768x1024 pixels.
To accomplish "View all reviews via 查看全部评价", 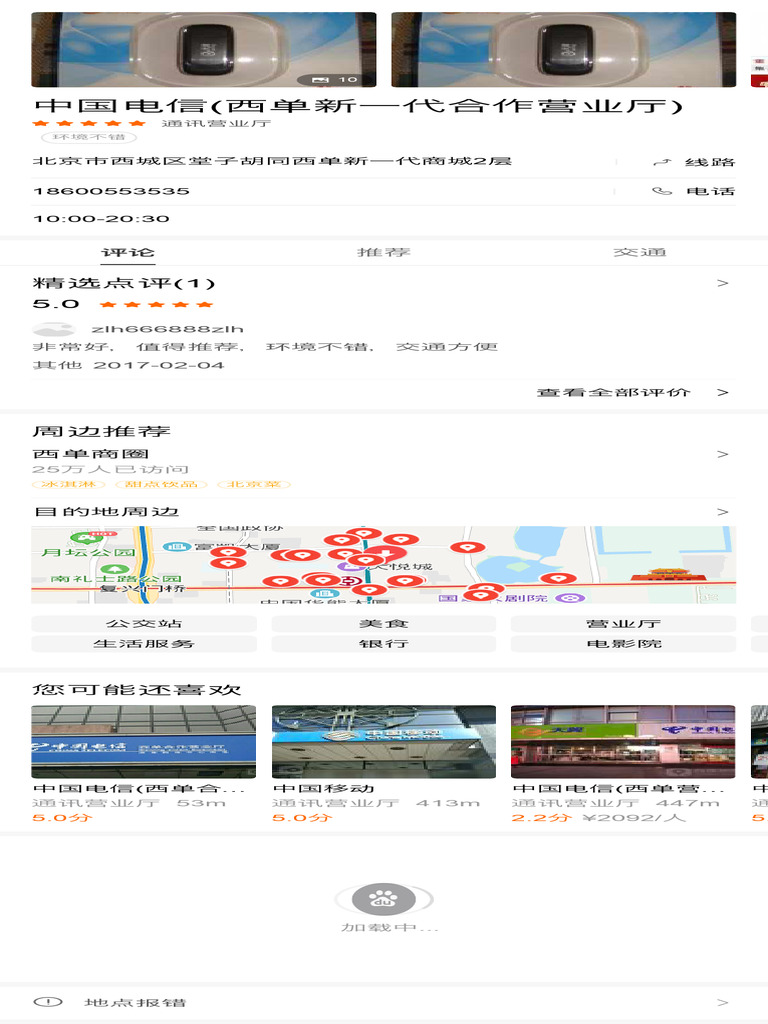I will tap(632, 392).
